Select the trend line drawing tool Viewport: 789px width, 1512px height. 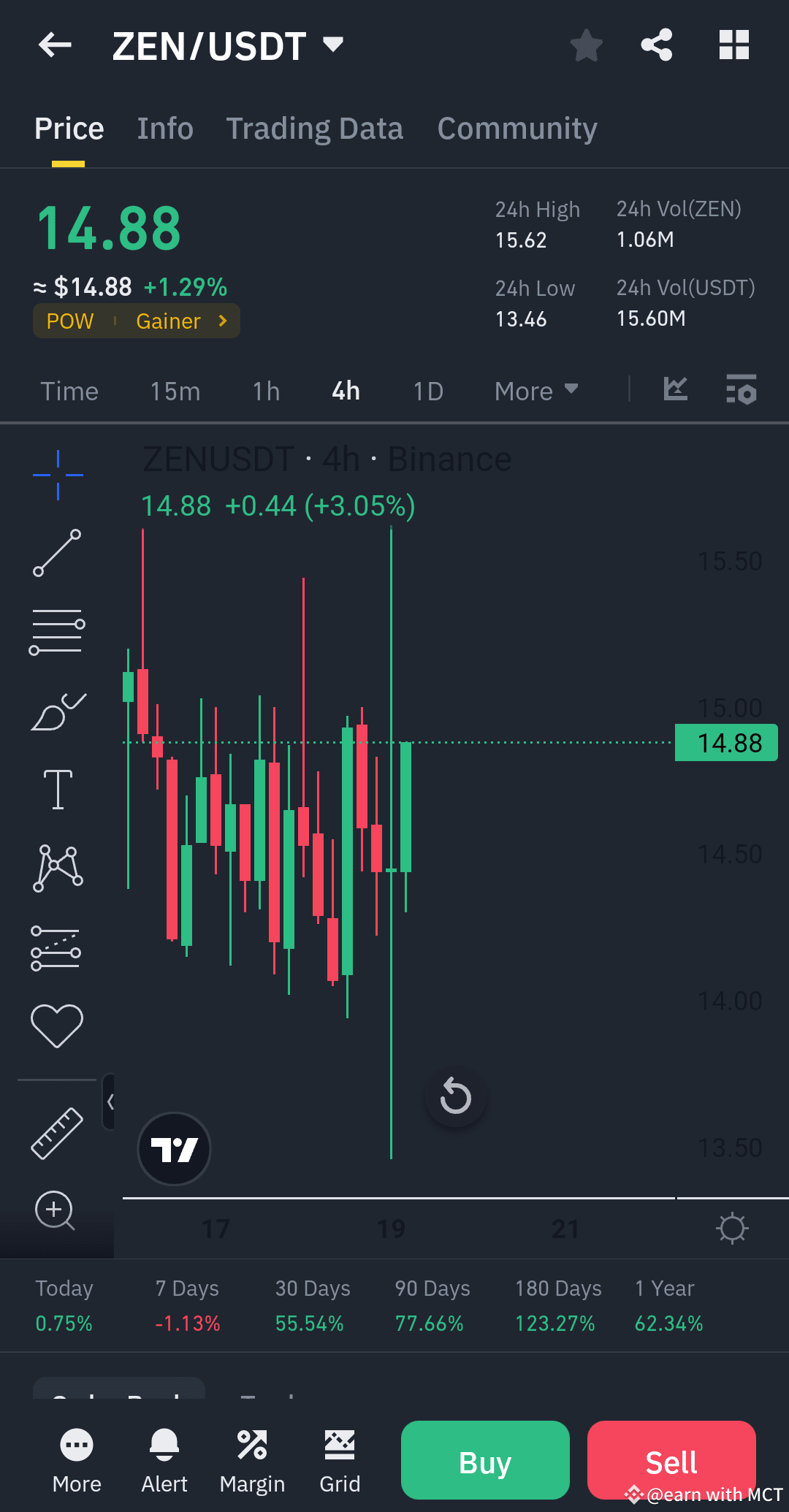57,553
